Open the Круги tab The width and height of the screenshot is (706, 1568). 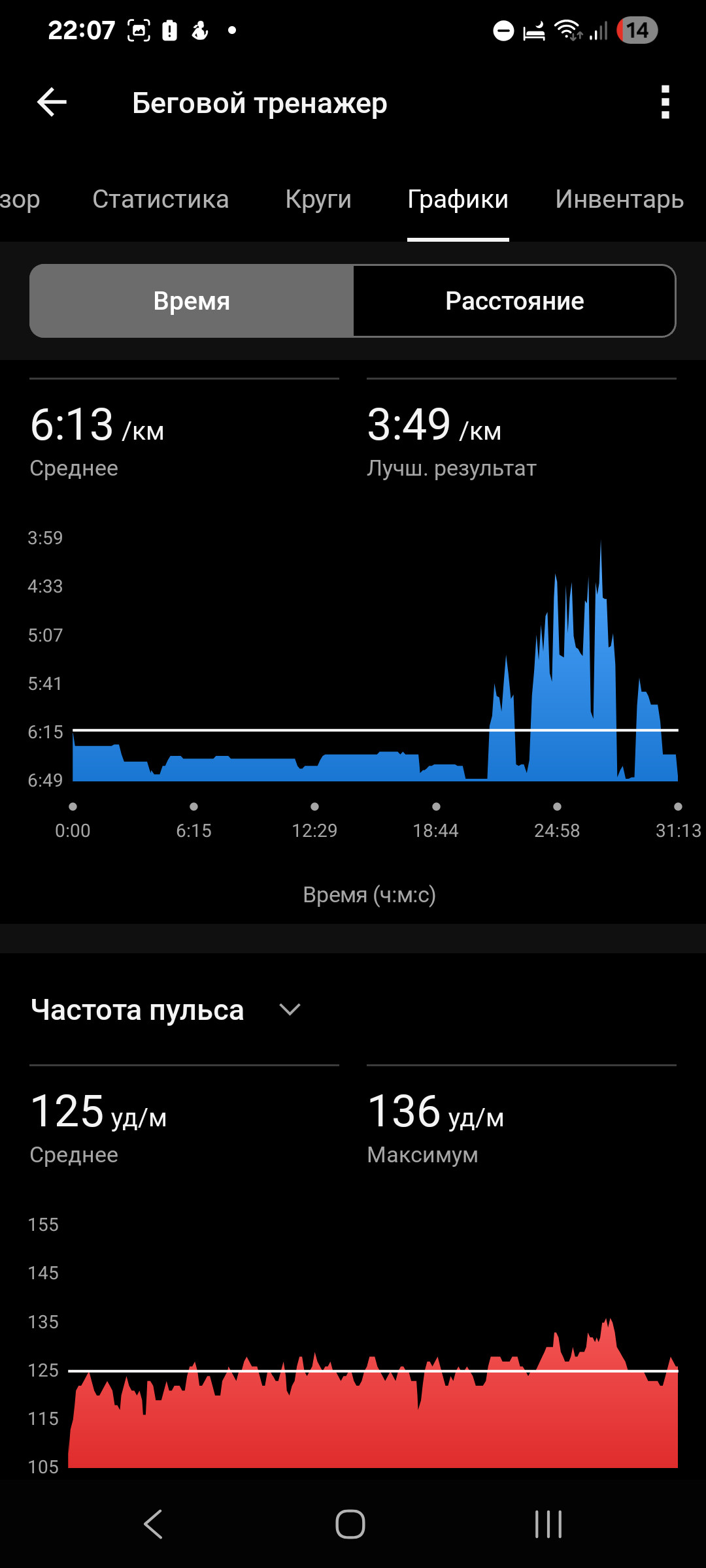click(x=318, y=199)
